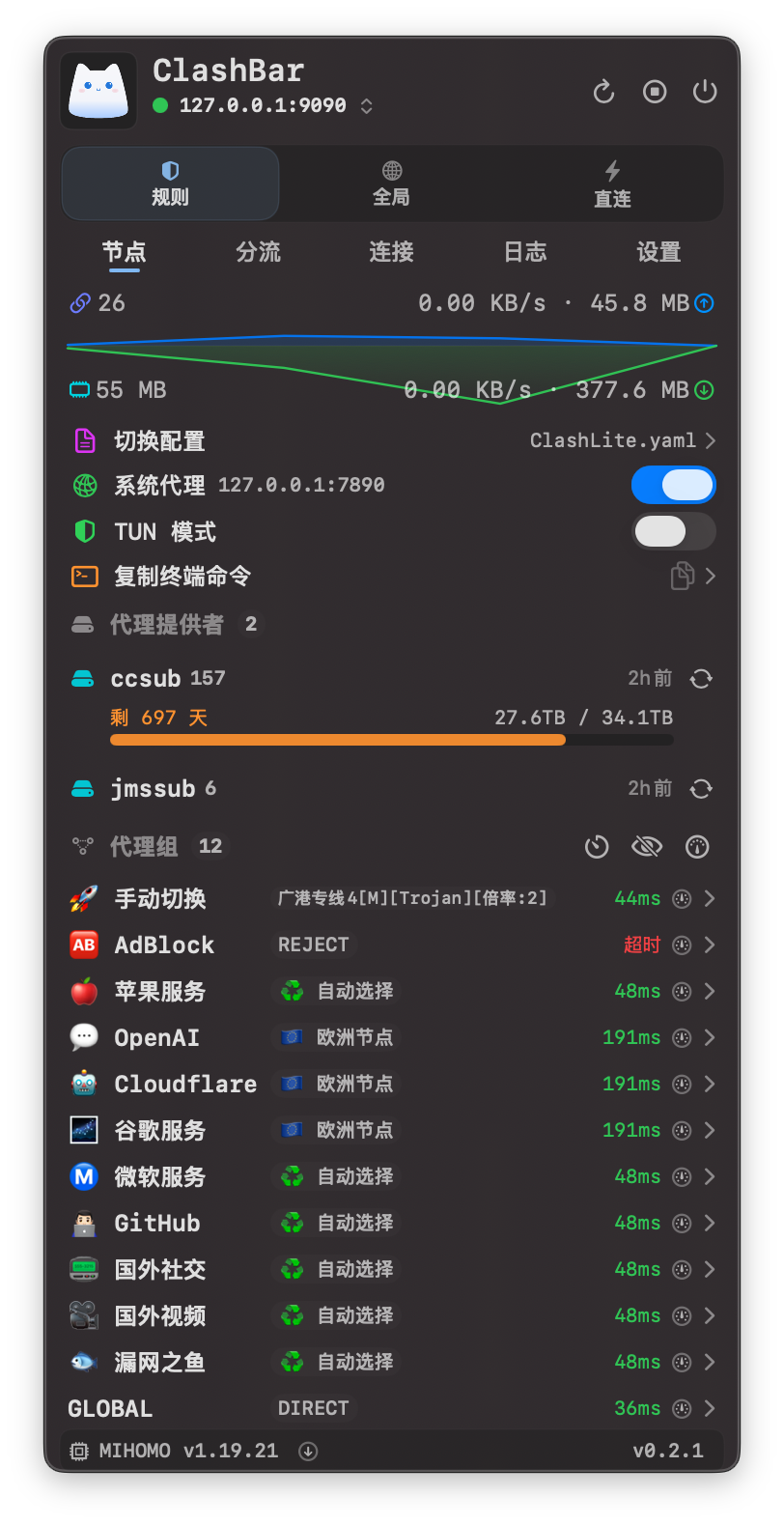Open speed test via gauge icon in 代理组 row
The height and width of the screenshot is (1524, 784).
tap(697, 846)
